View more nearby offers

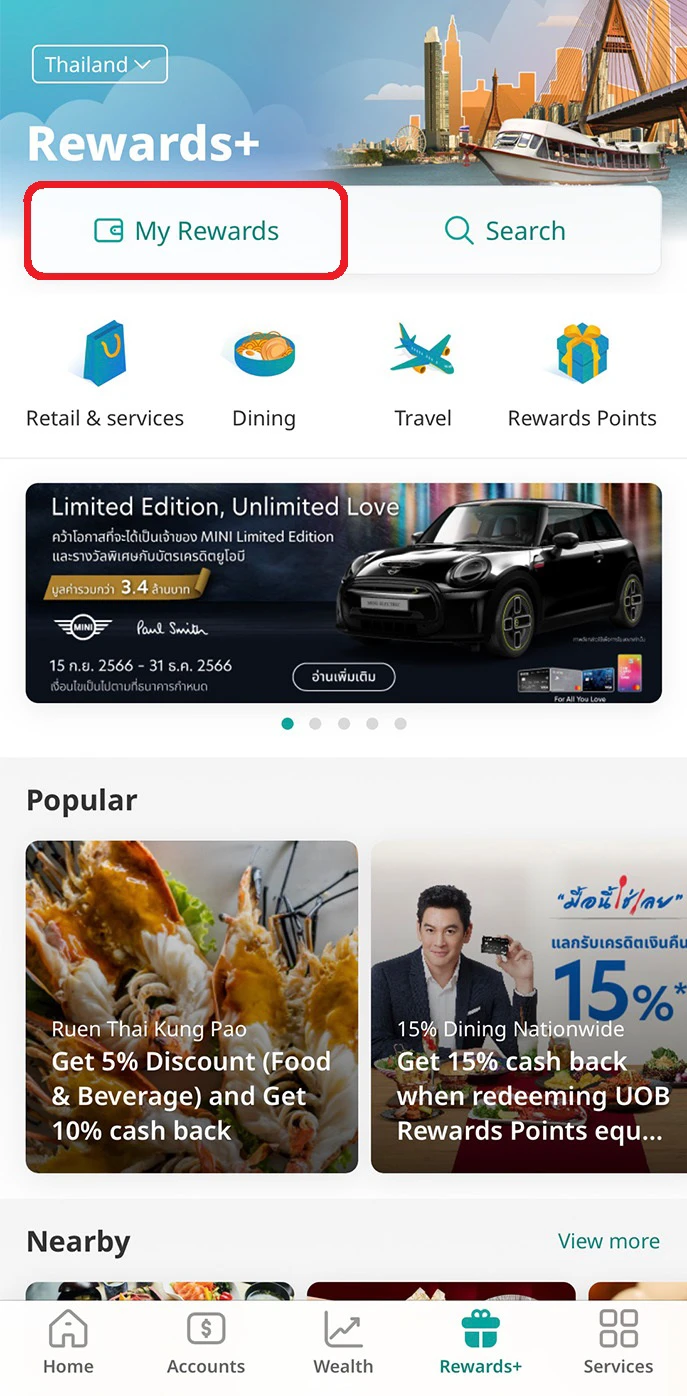(608, 1241)
